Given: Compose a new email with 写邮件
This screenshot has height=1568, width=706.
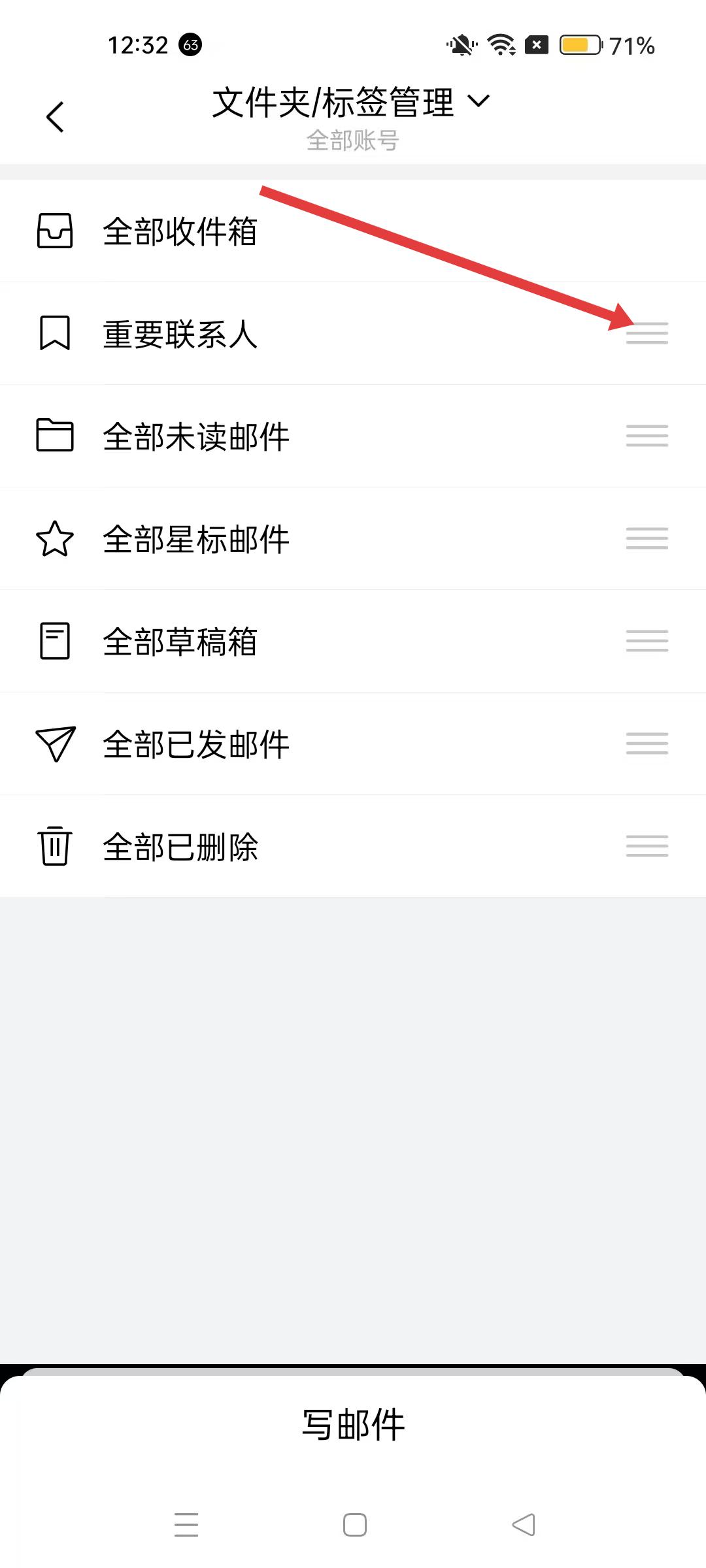Looking at the screenshot, I should click(x=353, y=1425).
